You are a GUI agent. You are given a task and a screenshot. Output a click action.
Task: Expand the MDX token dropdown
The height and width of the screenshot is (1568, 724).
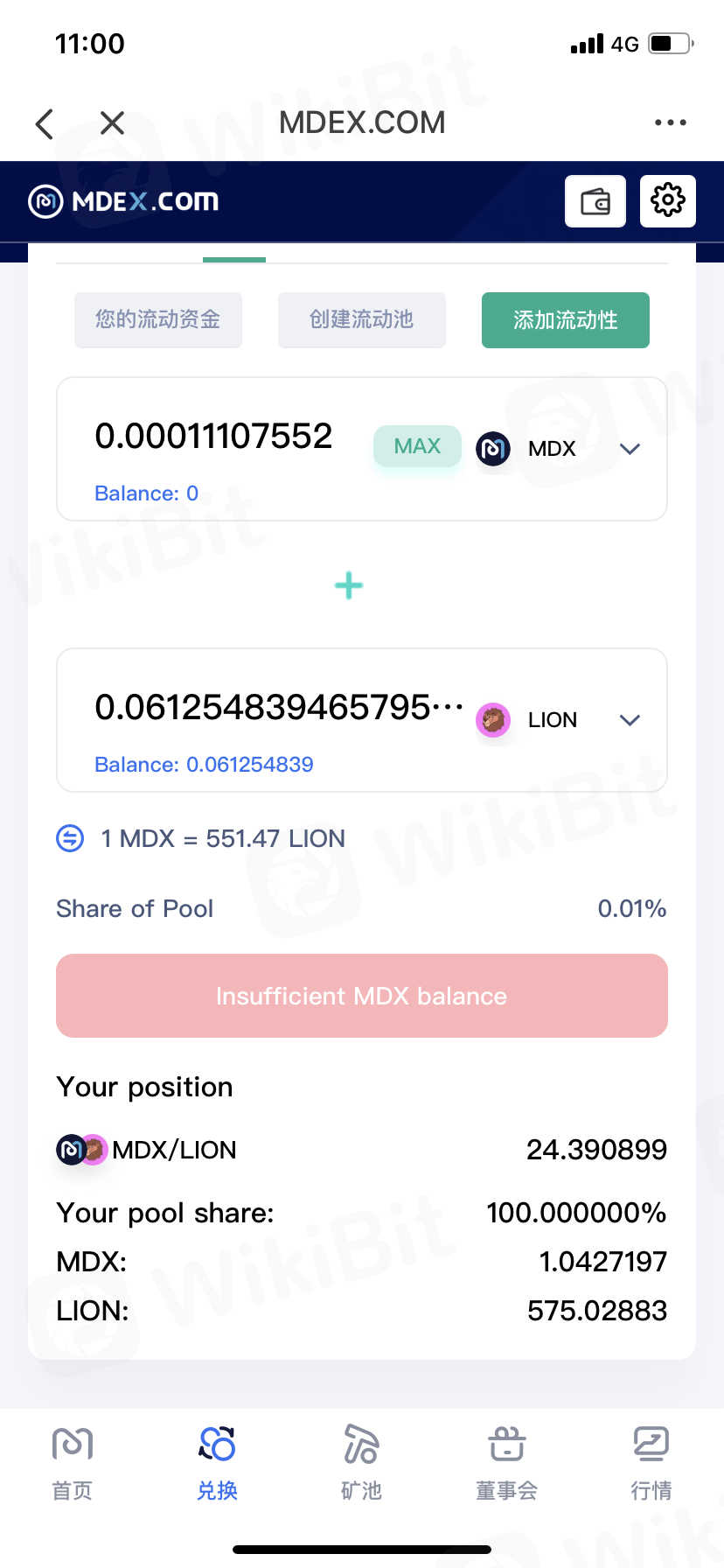click(x=630, y=449)
